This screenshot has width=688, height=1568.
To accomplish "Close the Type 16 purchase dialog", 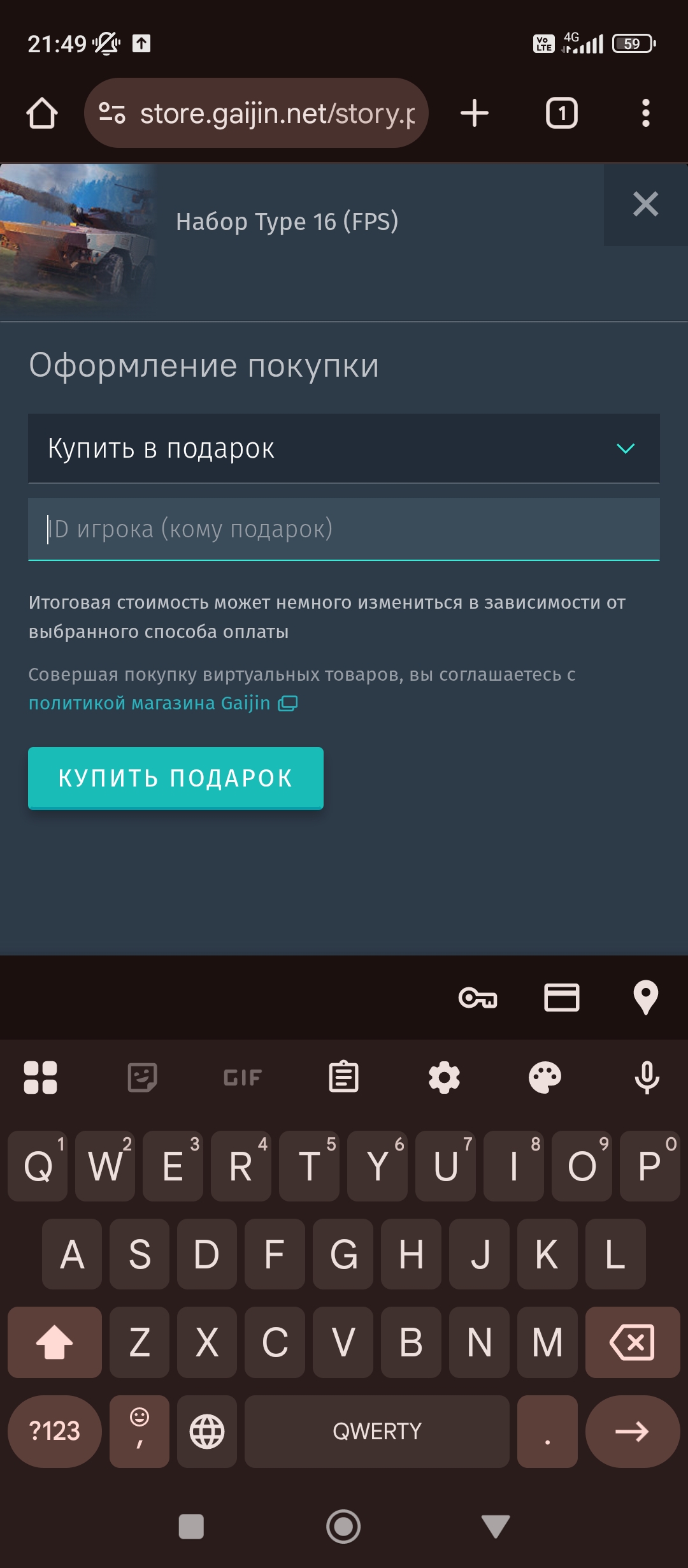I will (x=645, y=205).
